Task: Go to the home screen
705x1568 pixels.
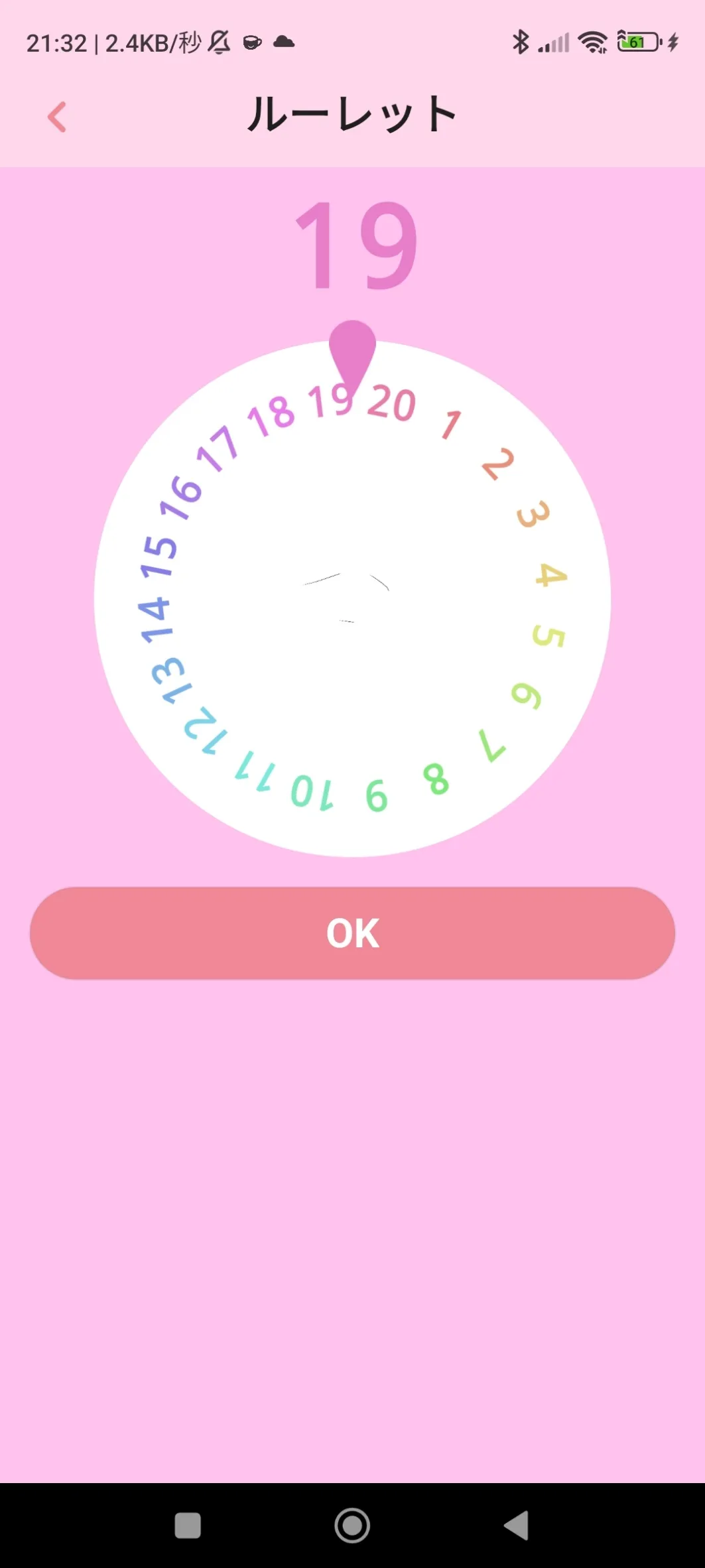Action: 352,1525
